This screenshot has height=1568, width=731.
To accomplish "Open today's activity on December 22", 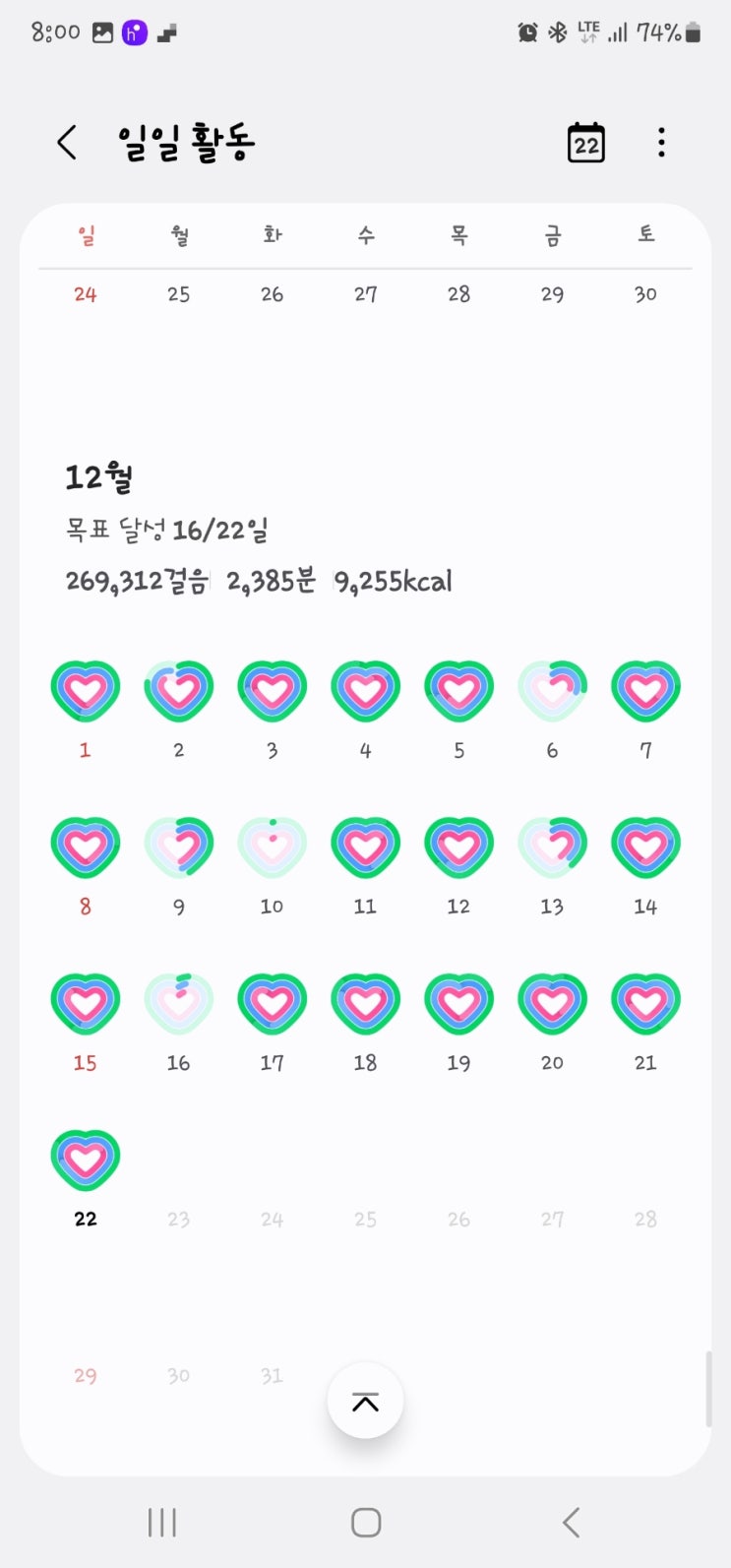I will point(86,1160).
